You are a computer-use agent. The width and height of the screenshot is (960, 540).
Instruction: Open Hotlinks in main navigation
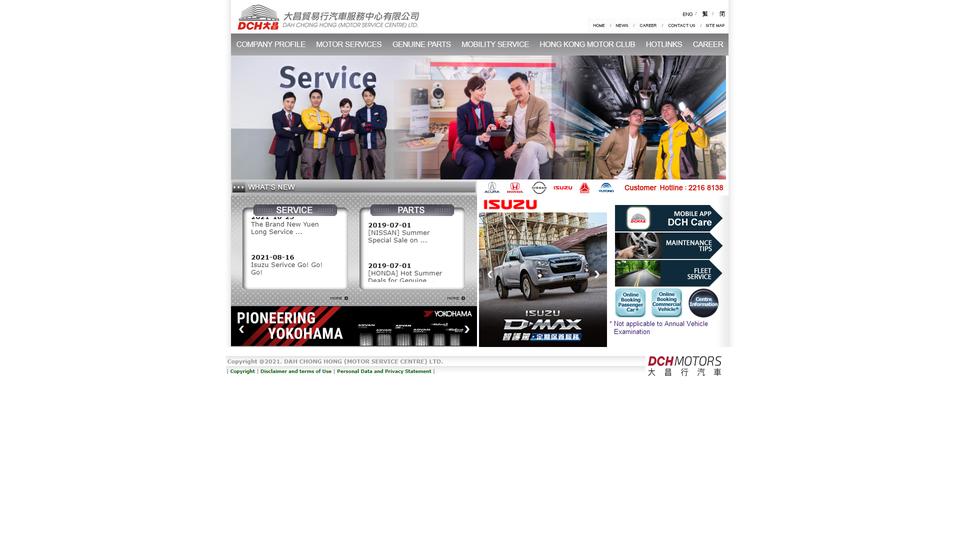click(x=664, y=44)
